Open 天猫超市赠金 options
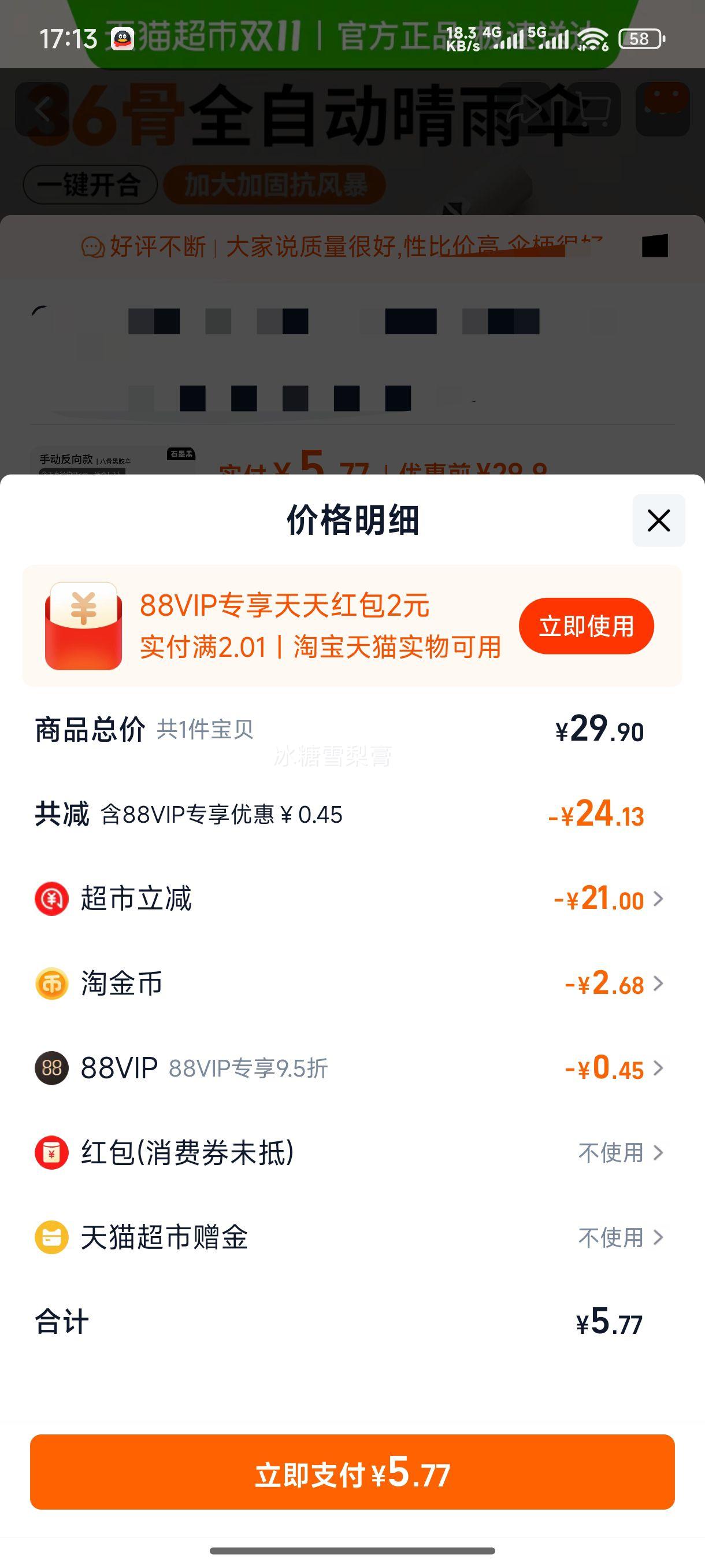Screen dimensions: 705x1568 click(x=620, y=1237)
